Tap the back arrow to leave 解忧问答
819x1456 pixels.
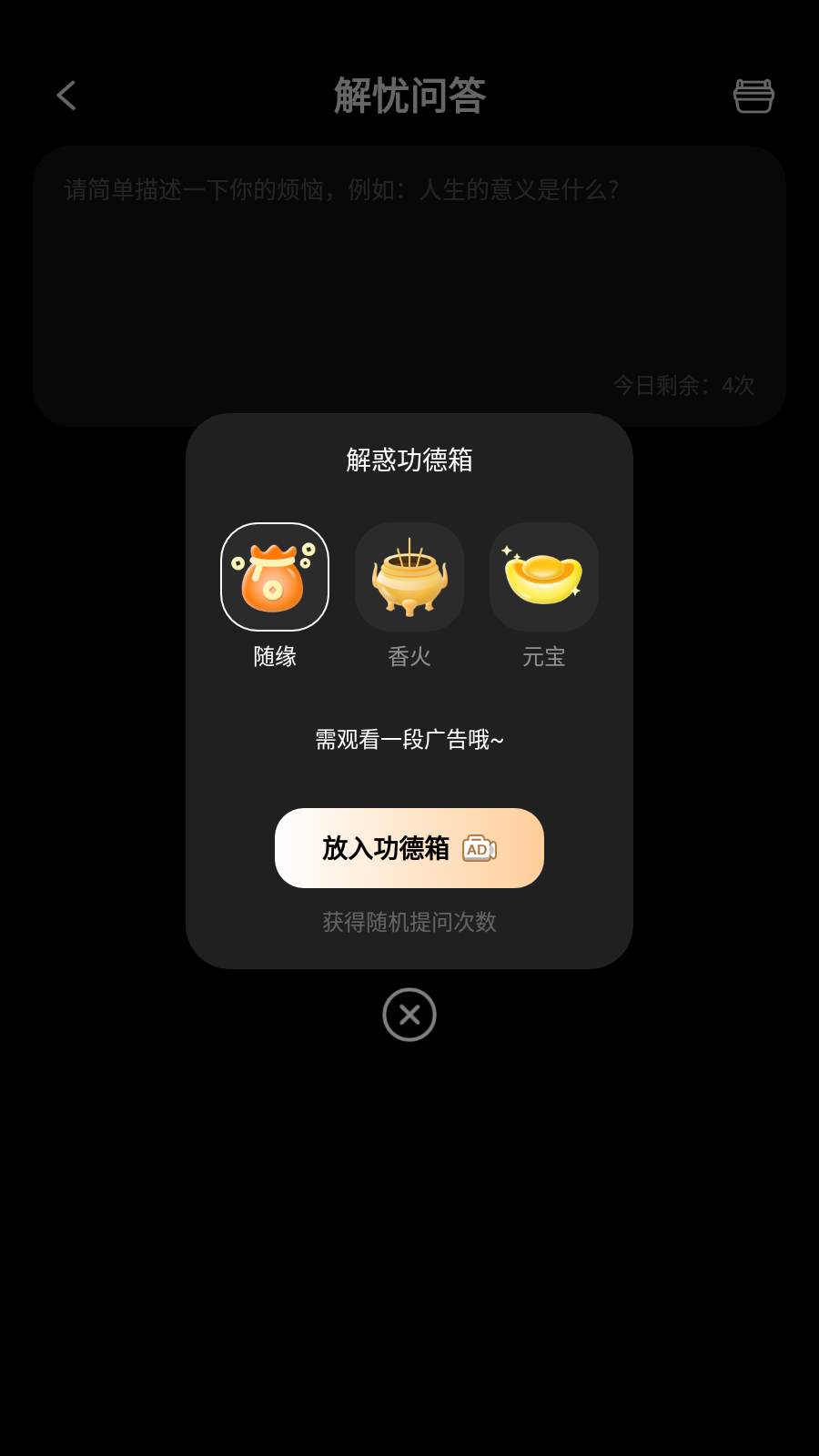66,95
